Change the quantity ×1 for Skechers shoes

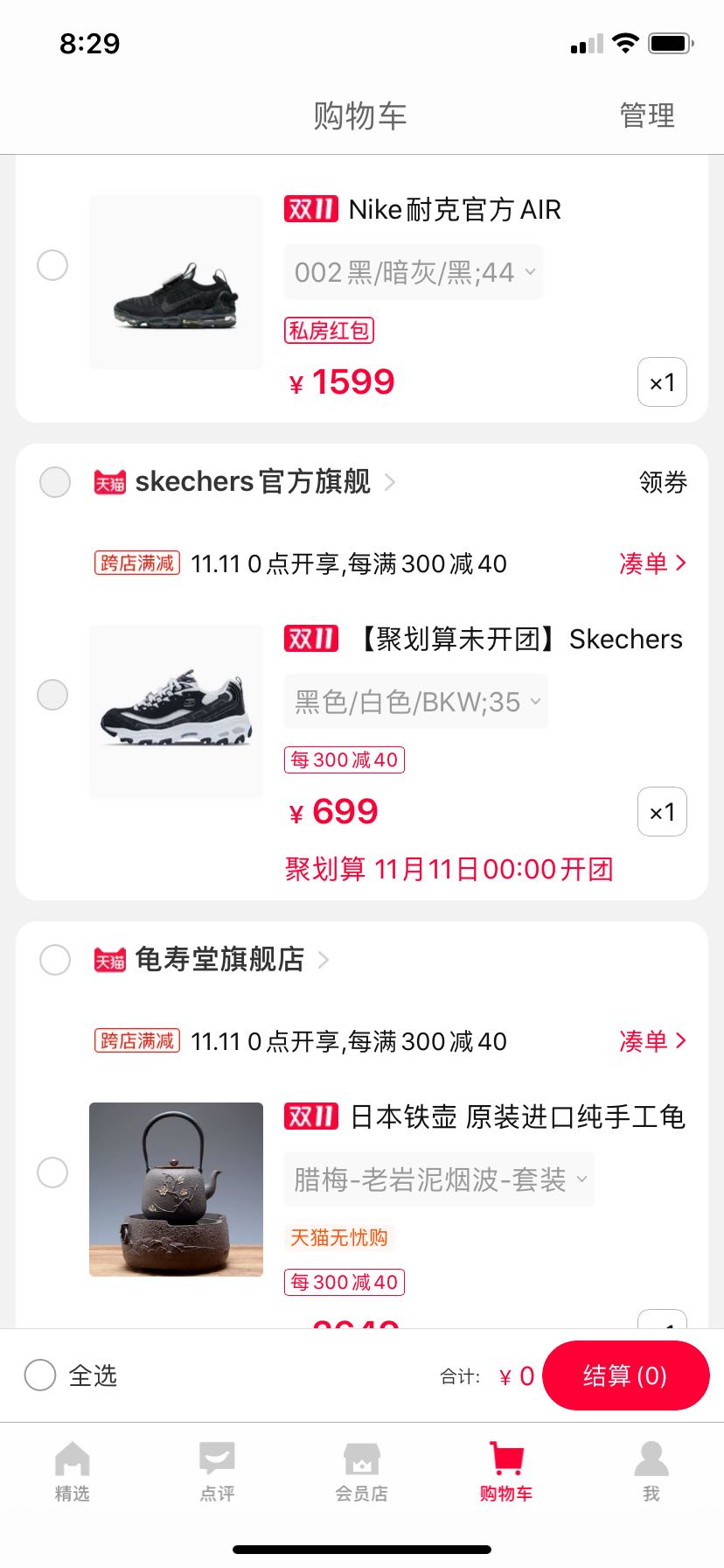662,812
